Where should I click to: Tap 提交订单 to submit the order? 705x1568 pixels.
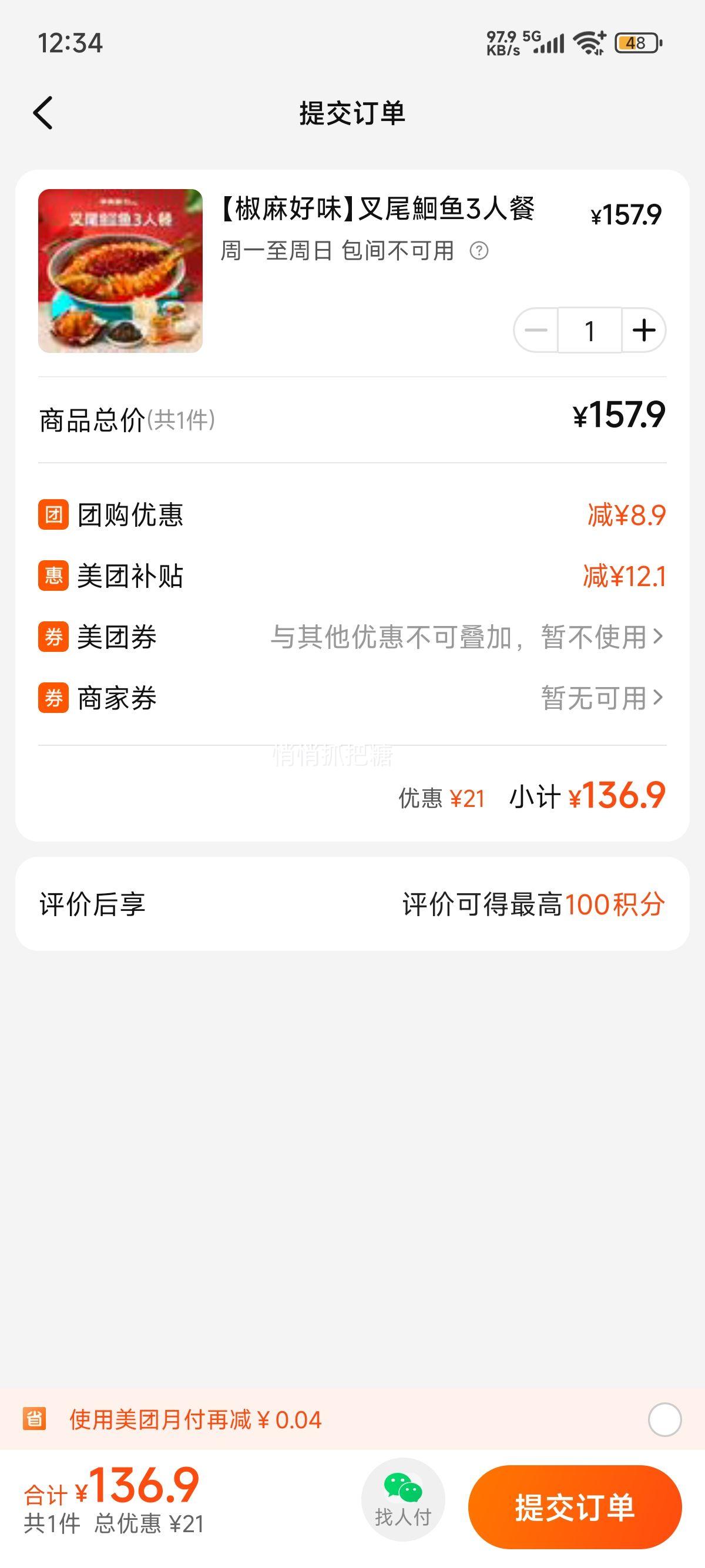(575, 1507)
